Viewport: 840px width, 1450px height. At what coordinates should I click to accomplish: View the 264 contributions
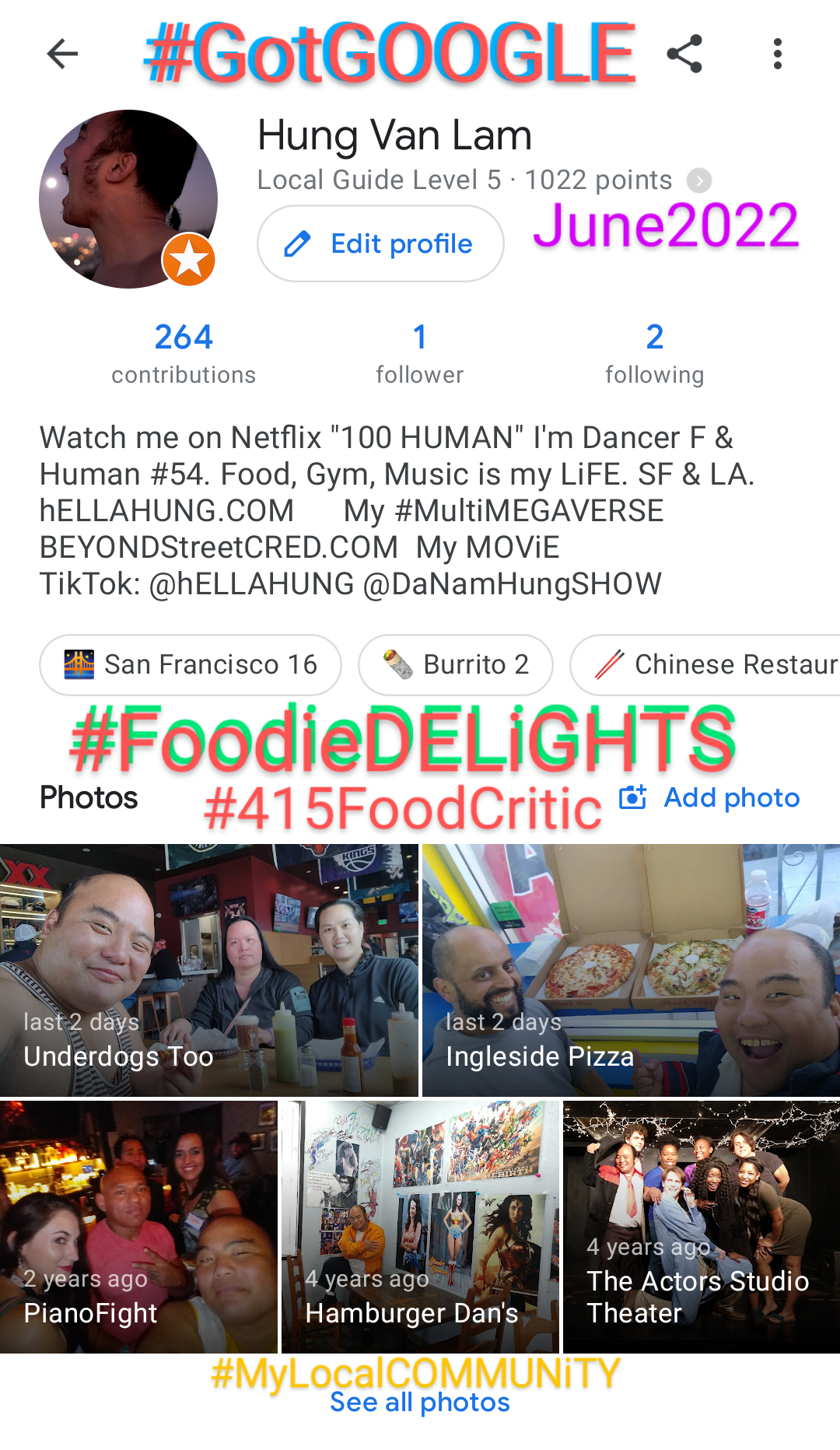pos(184,353)
